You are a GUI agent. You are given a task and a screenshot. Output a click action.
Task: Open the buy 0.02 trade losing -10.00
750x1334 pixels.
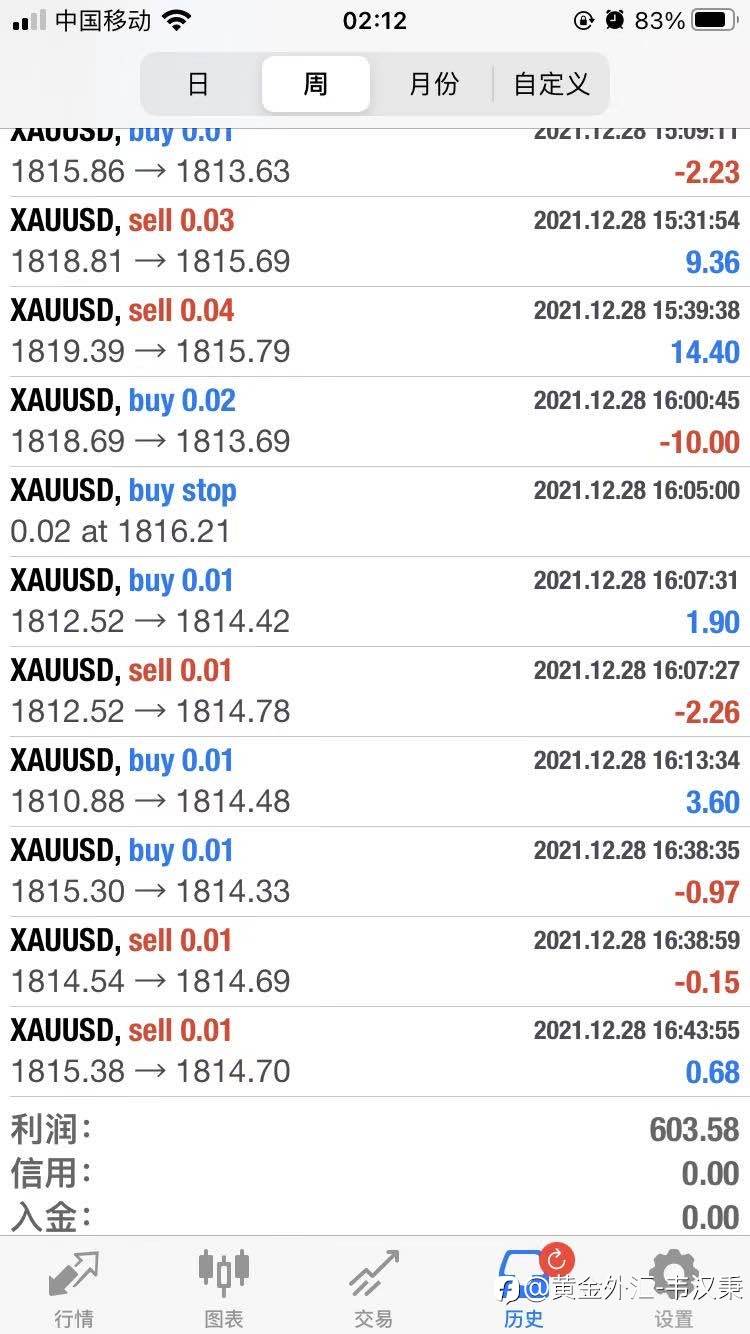coord(375,422)
